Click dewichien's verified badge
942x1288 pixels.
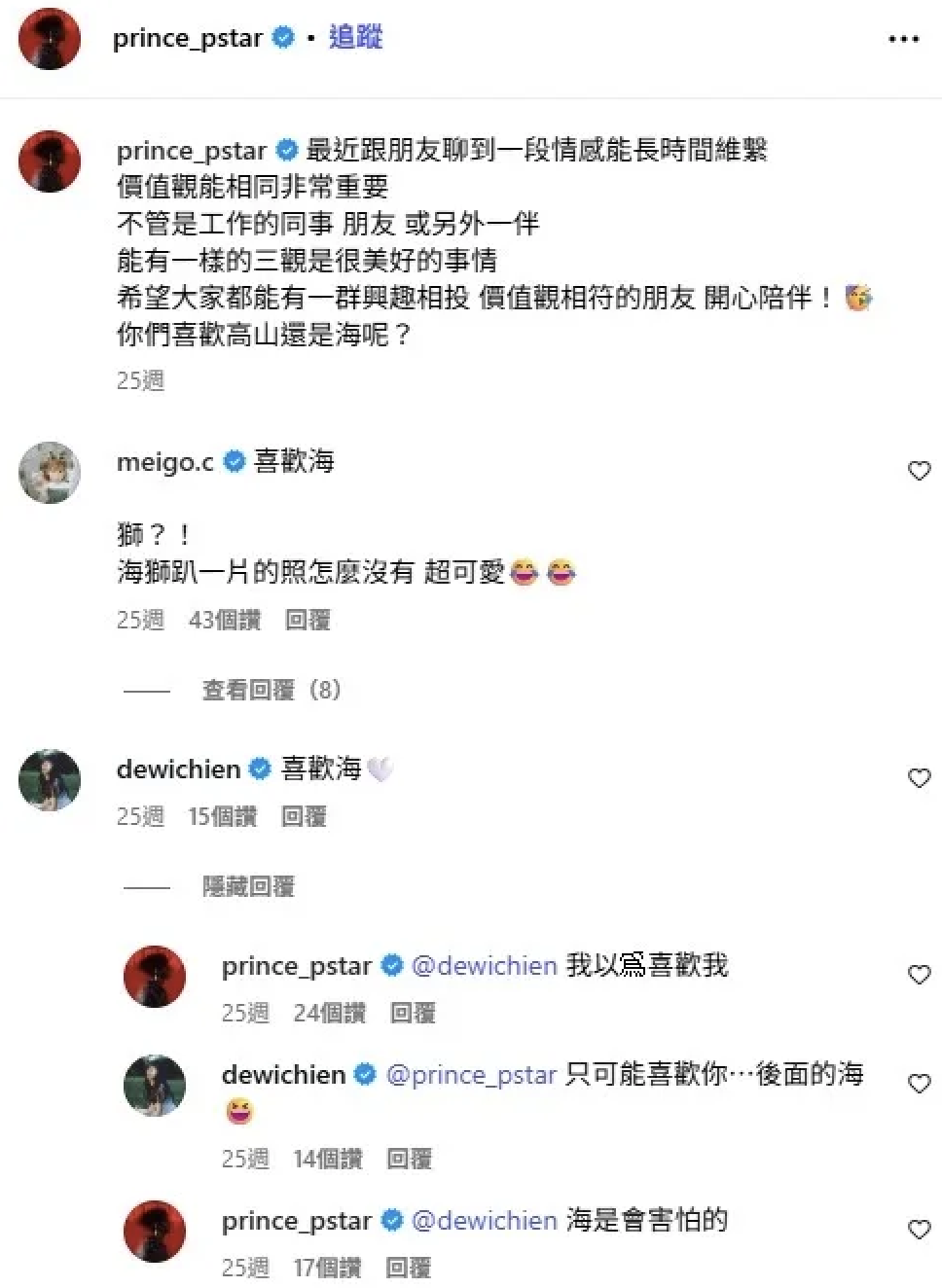(258, 769)
